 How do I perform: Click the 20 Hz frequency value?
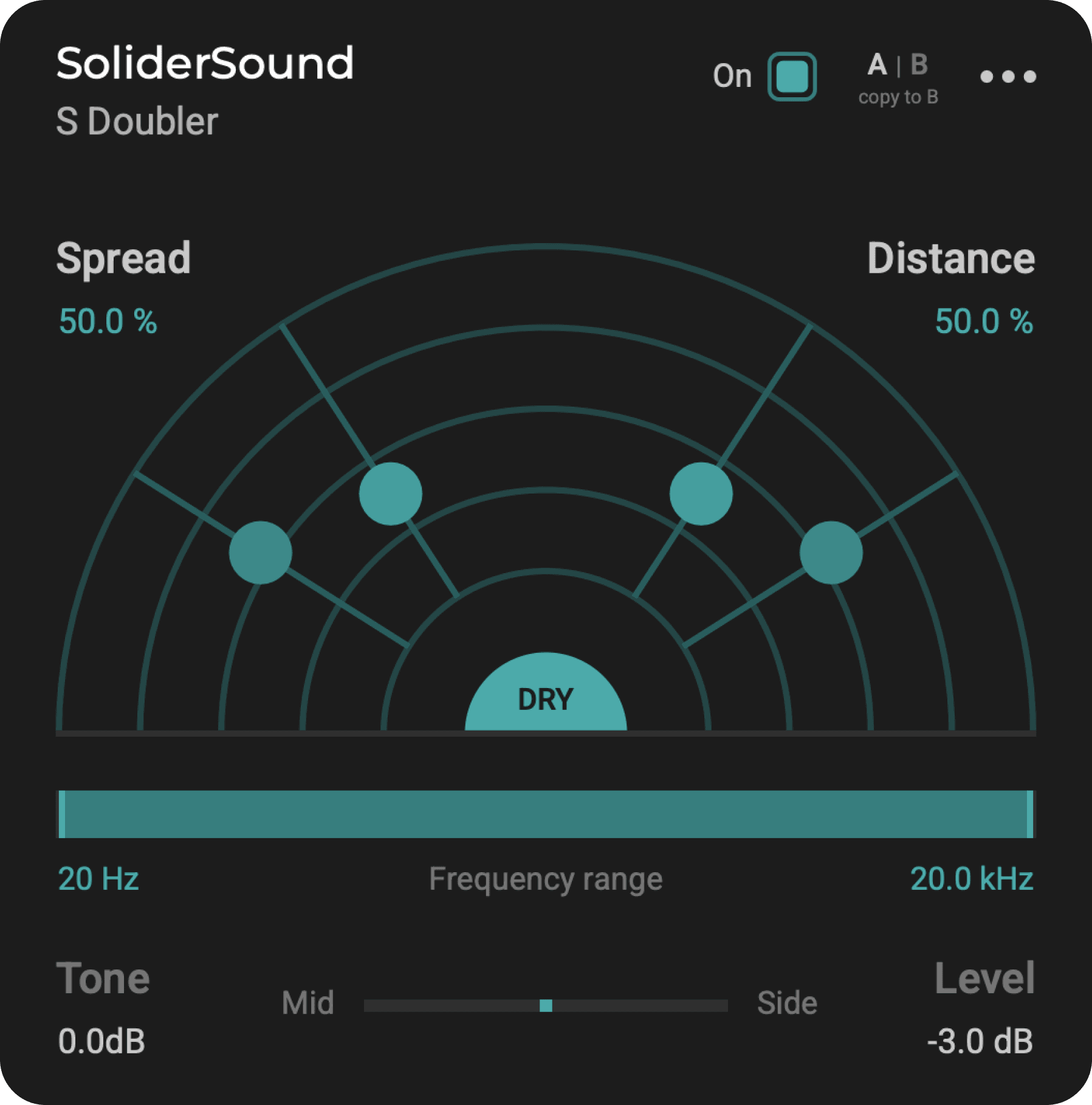tap(97, 879)
